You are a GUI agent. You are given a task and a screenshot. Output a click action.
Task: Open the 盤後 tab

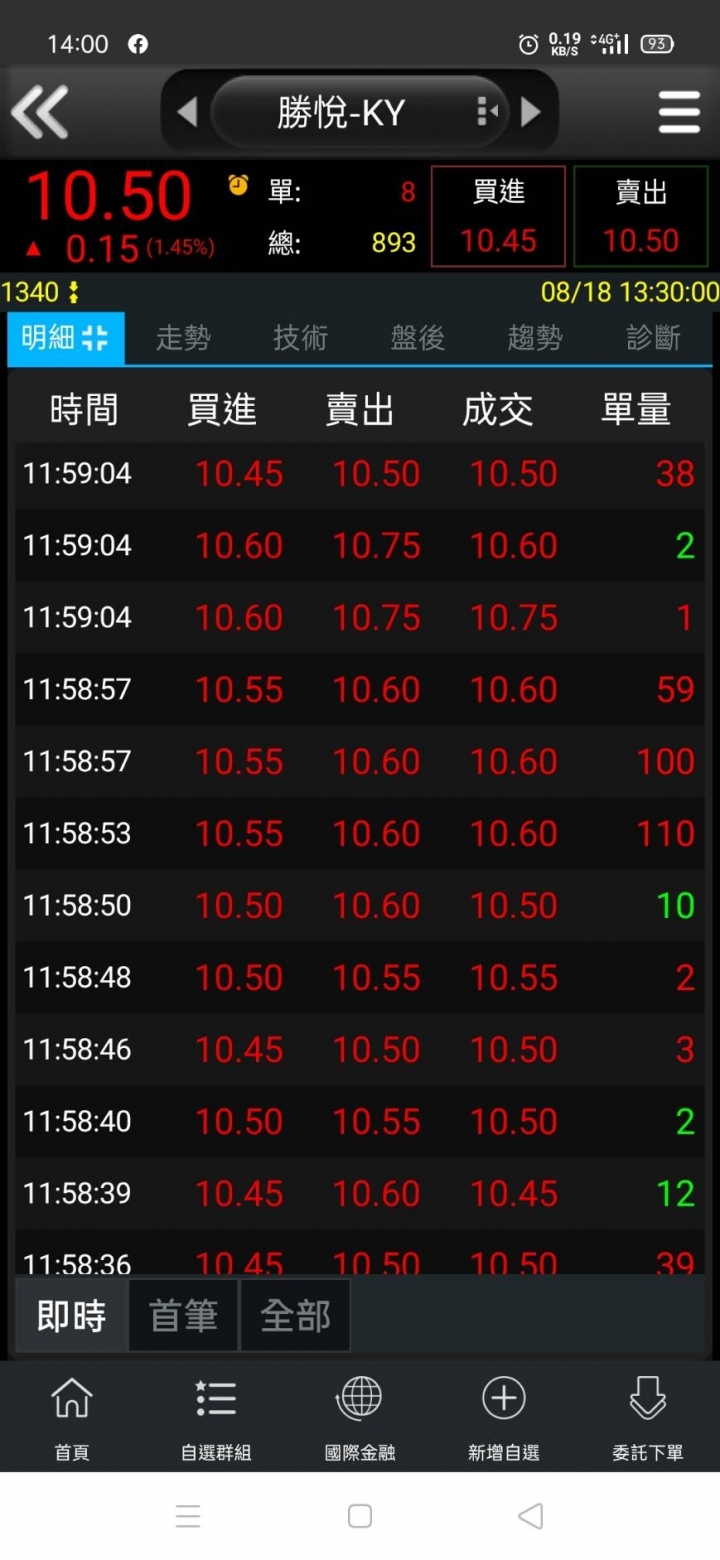click(x=418, y=338)
